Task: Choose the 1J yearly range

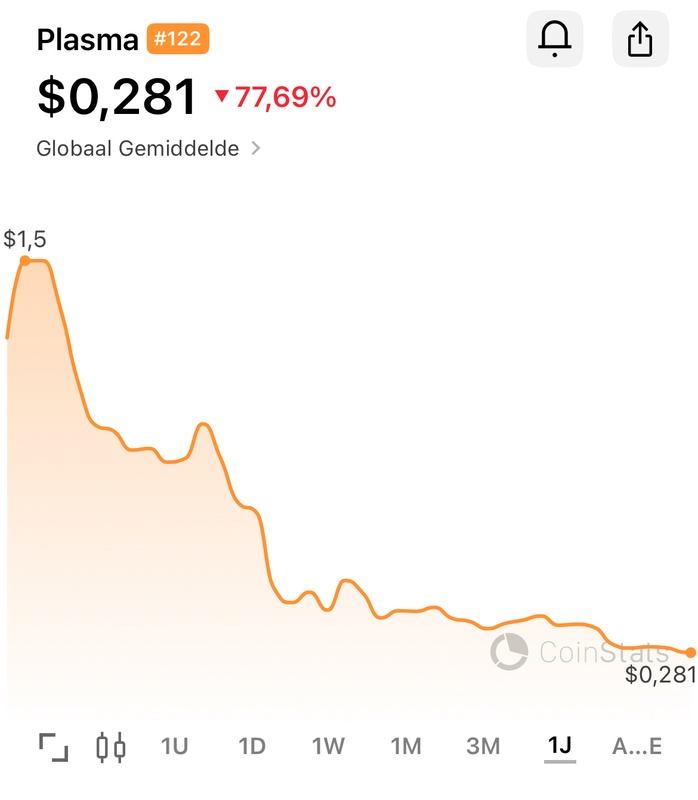Action: 560,746
